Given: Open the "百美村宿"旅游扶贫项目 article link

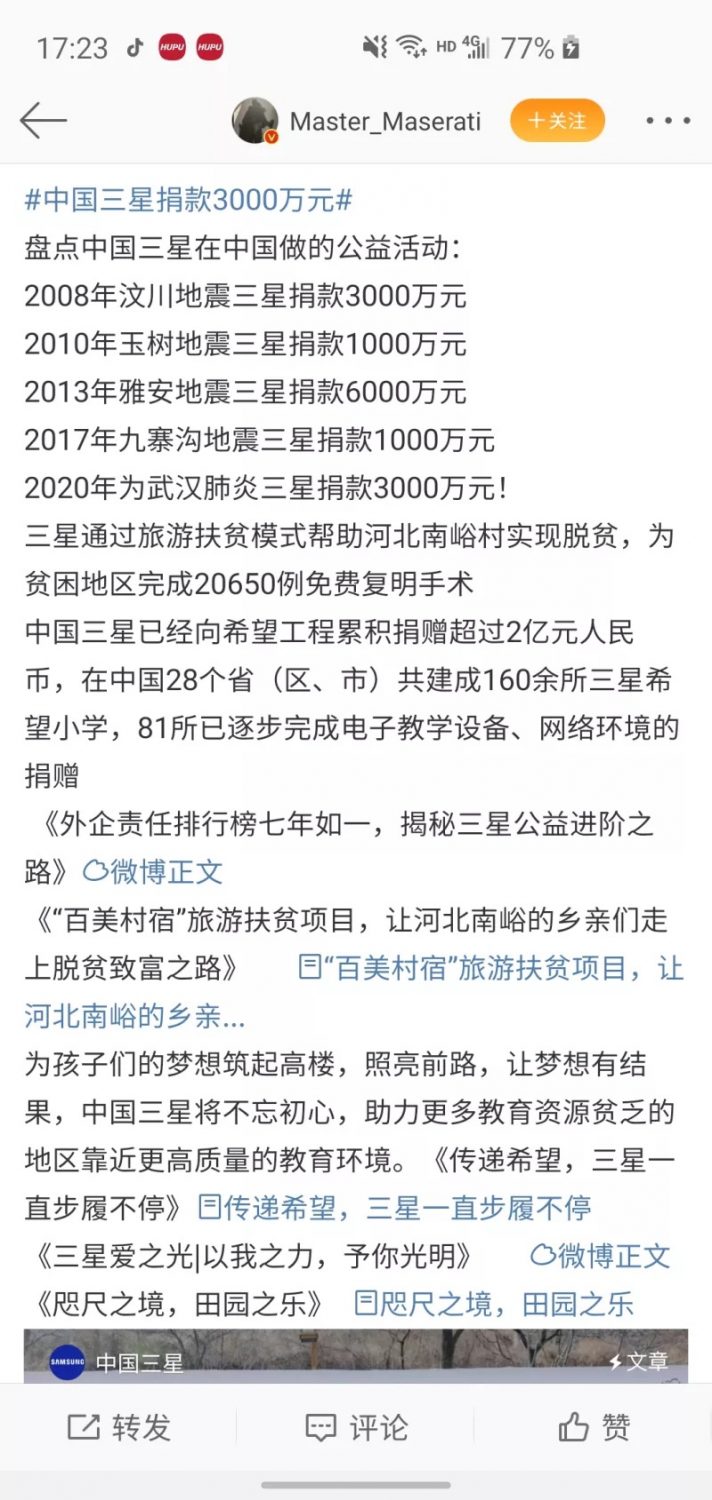Looking at the screenshot, I should (354, 992).
